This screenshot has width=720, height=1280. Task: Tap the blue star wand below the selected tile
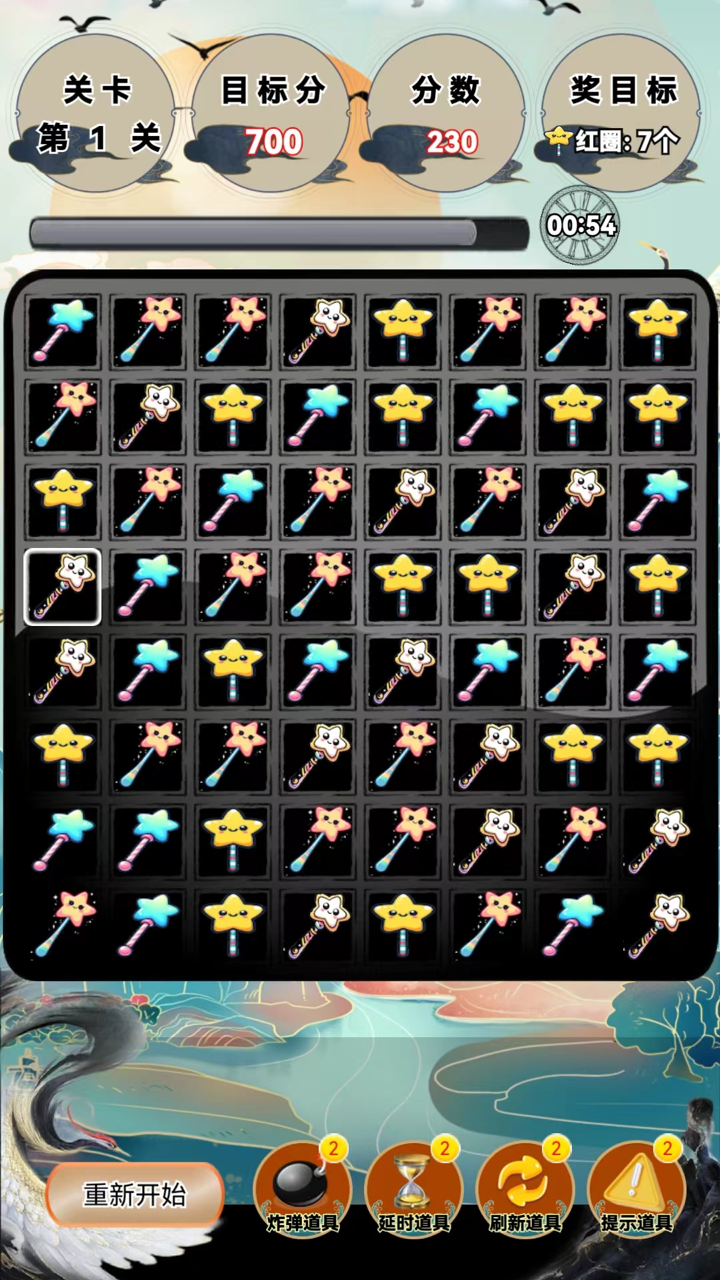tap(147, 672)
